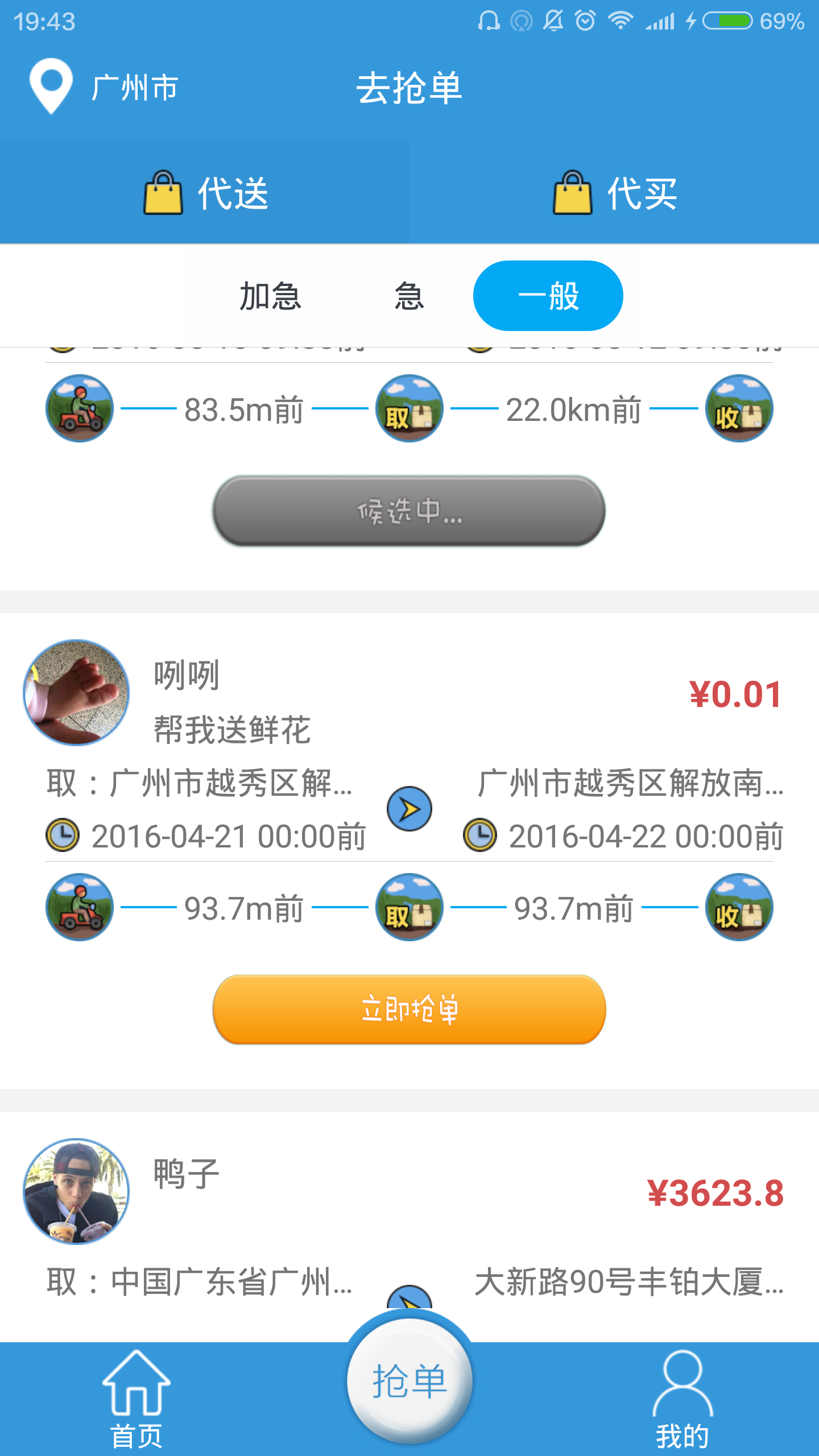Change the city from 广州市

point(105,88)
